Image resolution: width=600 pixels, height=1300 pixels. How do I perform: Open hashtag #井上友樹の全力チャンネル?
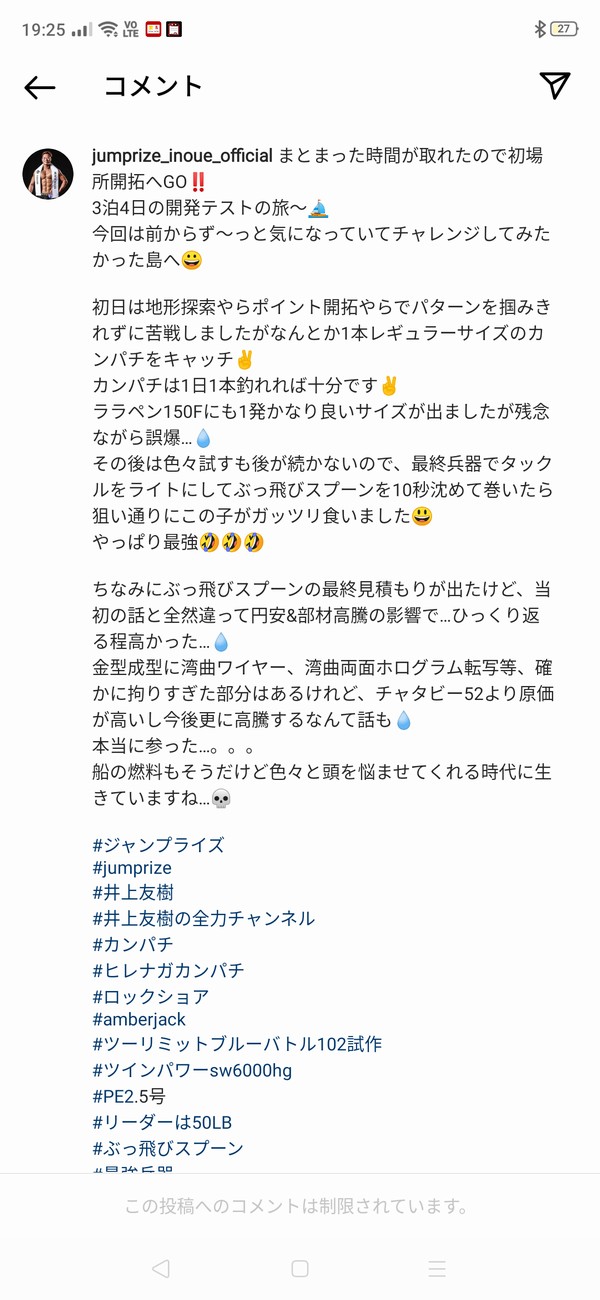[x=203, y=918]
